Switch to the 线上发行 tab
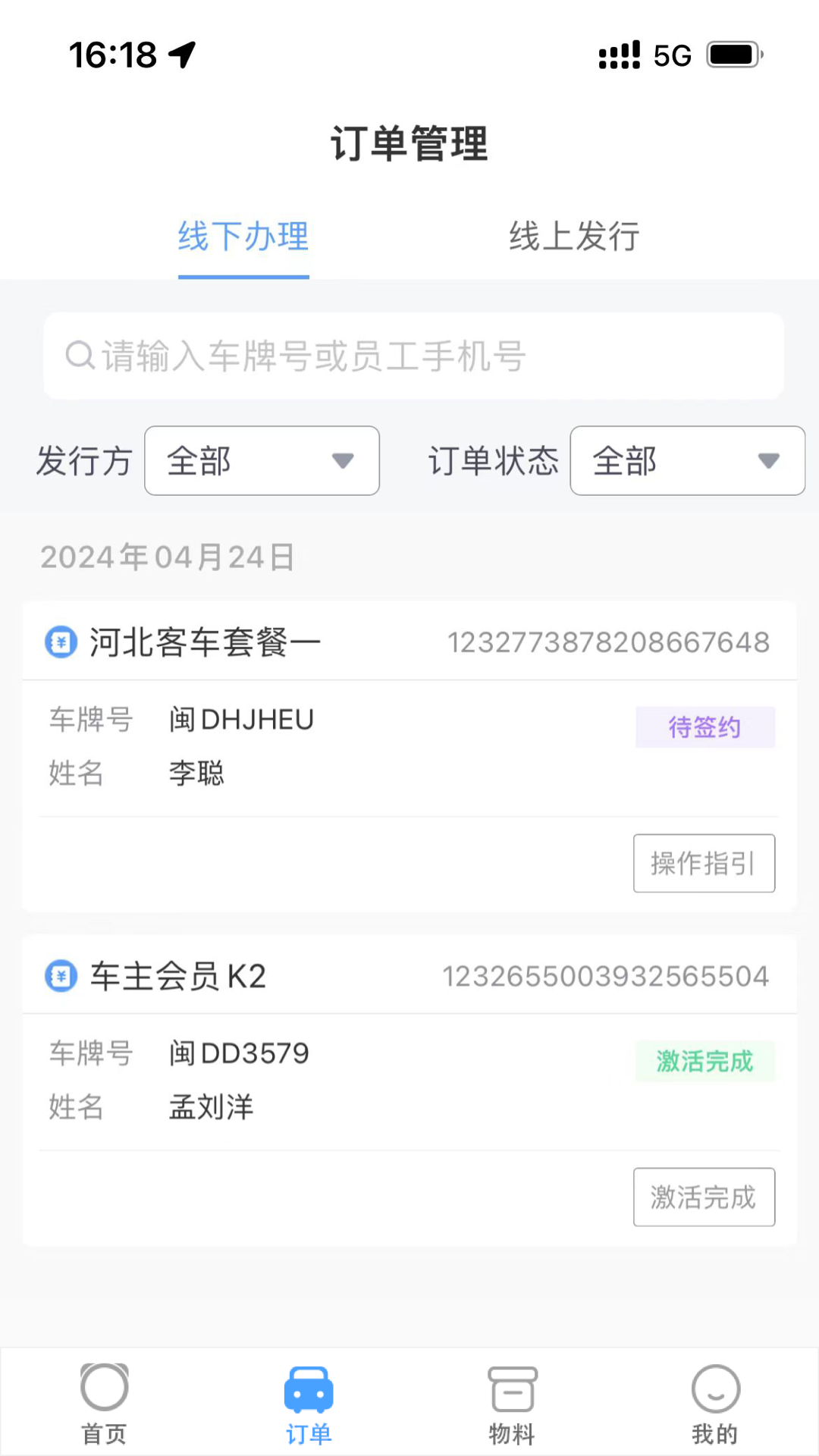The image size is (819, 1456). tap(574, 237)
